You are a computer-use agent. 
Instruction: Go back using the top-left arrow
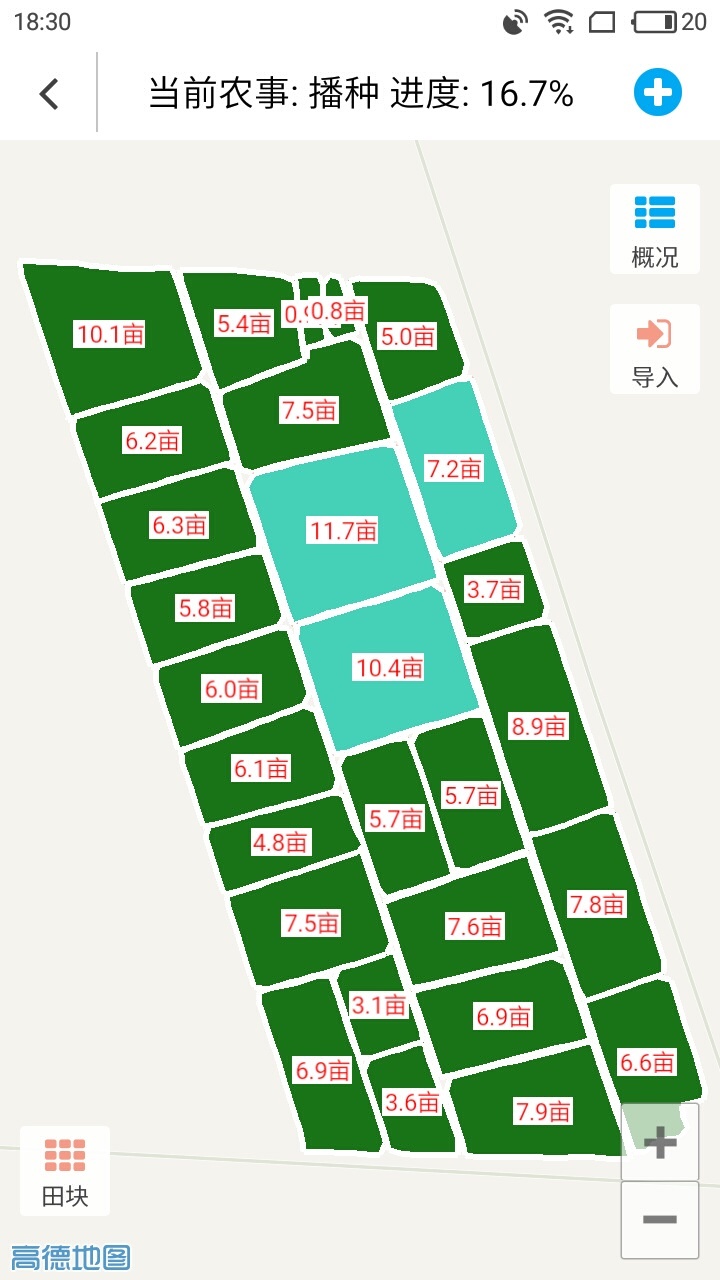click(48, 94)
